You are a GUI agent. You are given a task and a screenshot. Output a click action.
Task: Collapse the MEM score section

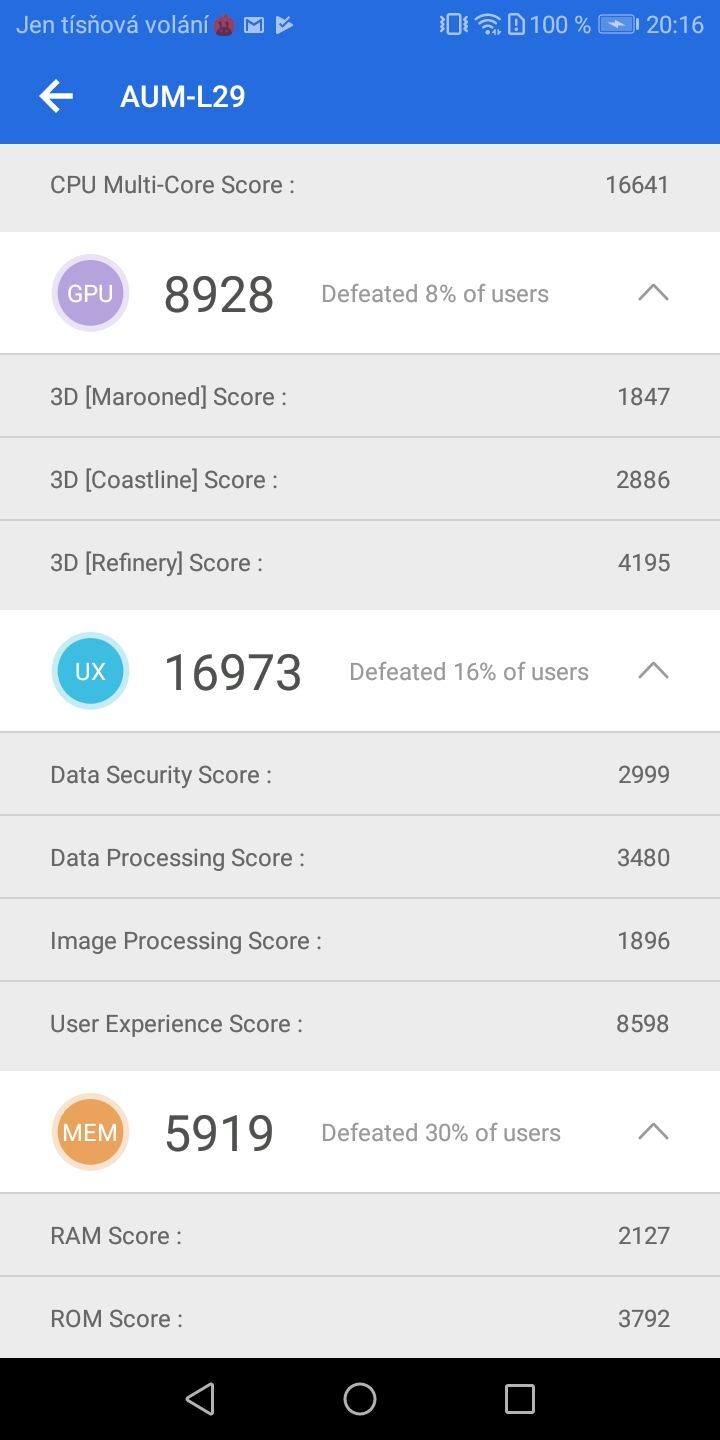point(653,1131)
